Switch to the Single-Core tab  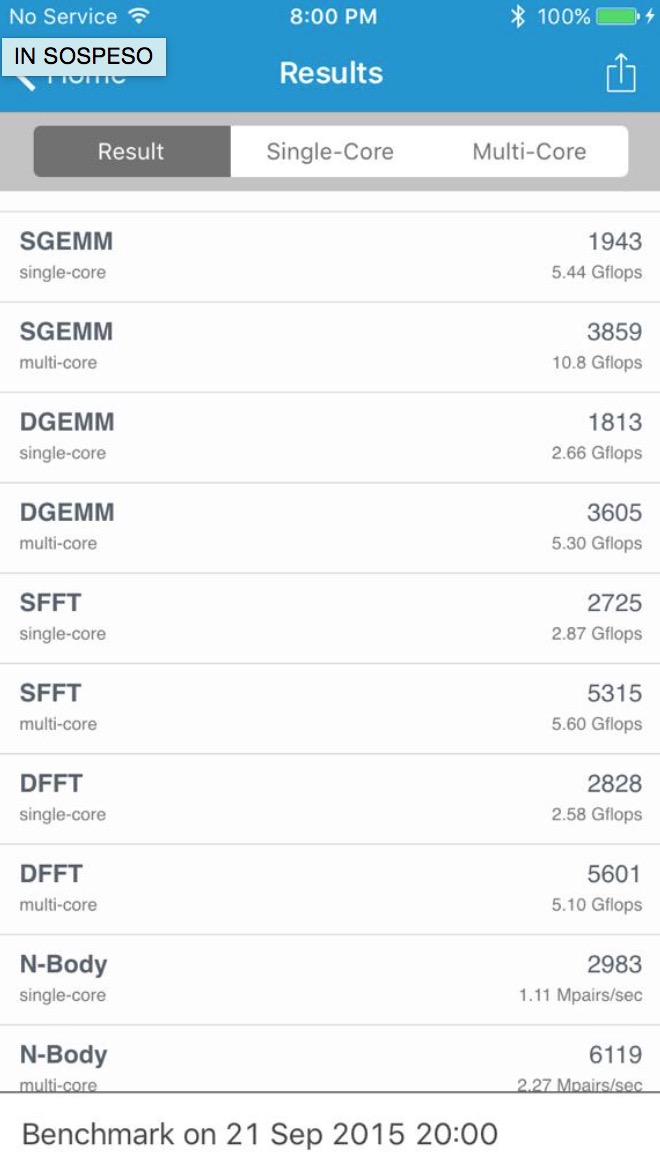[x=330, y=152]
